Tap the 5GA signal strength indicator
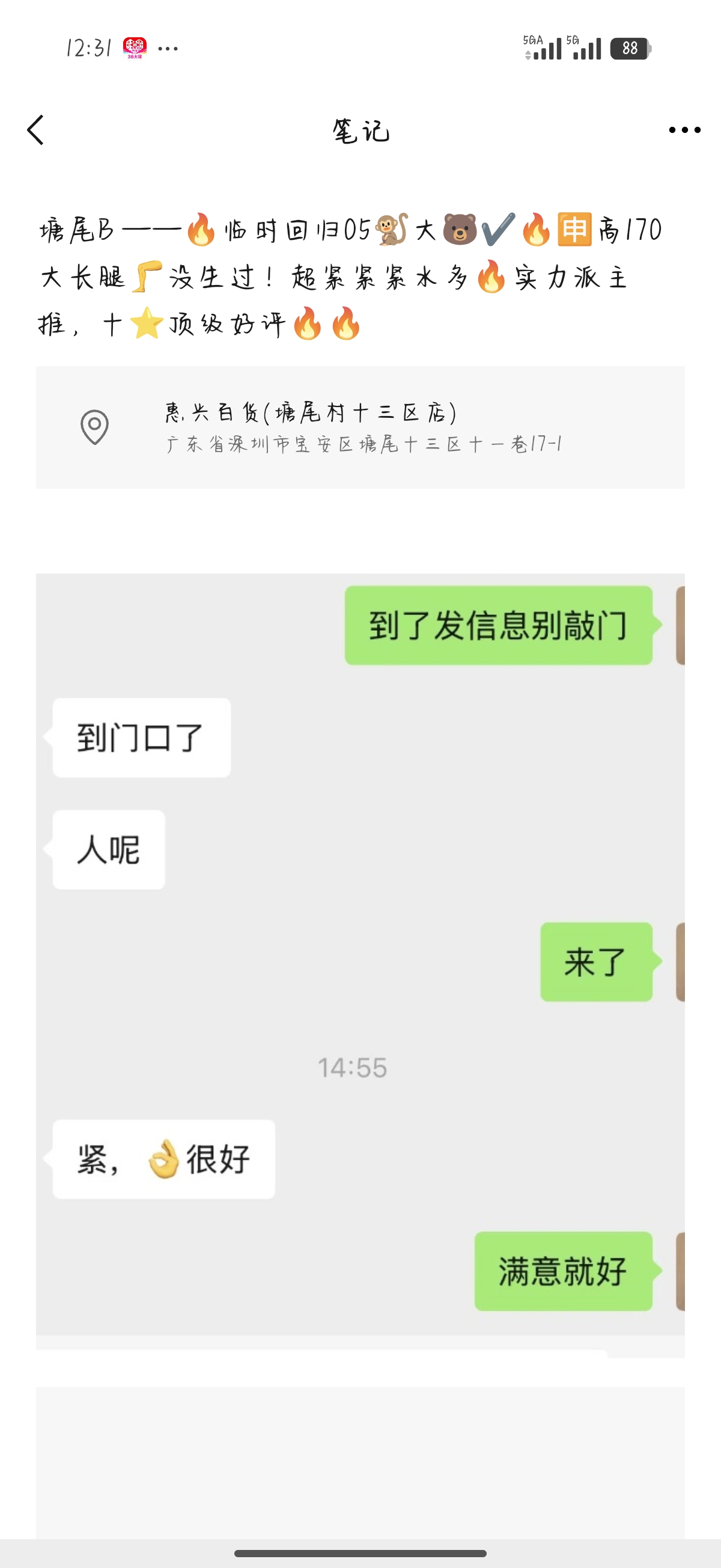 tap(543, 49)
